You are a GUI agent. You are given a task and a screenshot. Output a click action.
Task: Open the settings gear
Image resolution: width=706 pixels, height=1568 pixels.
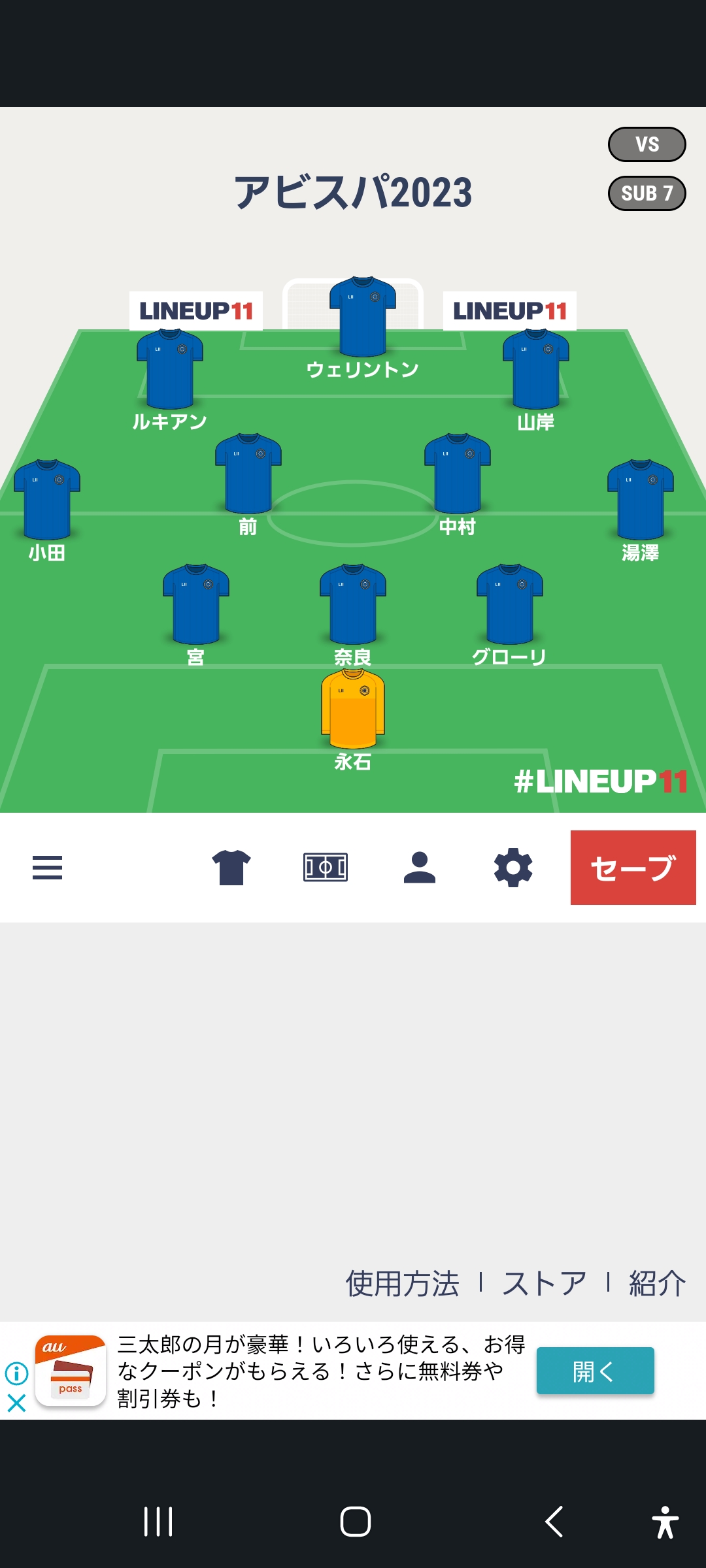(513, 868)
